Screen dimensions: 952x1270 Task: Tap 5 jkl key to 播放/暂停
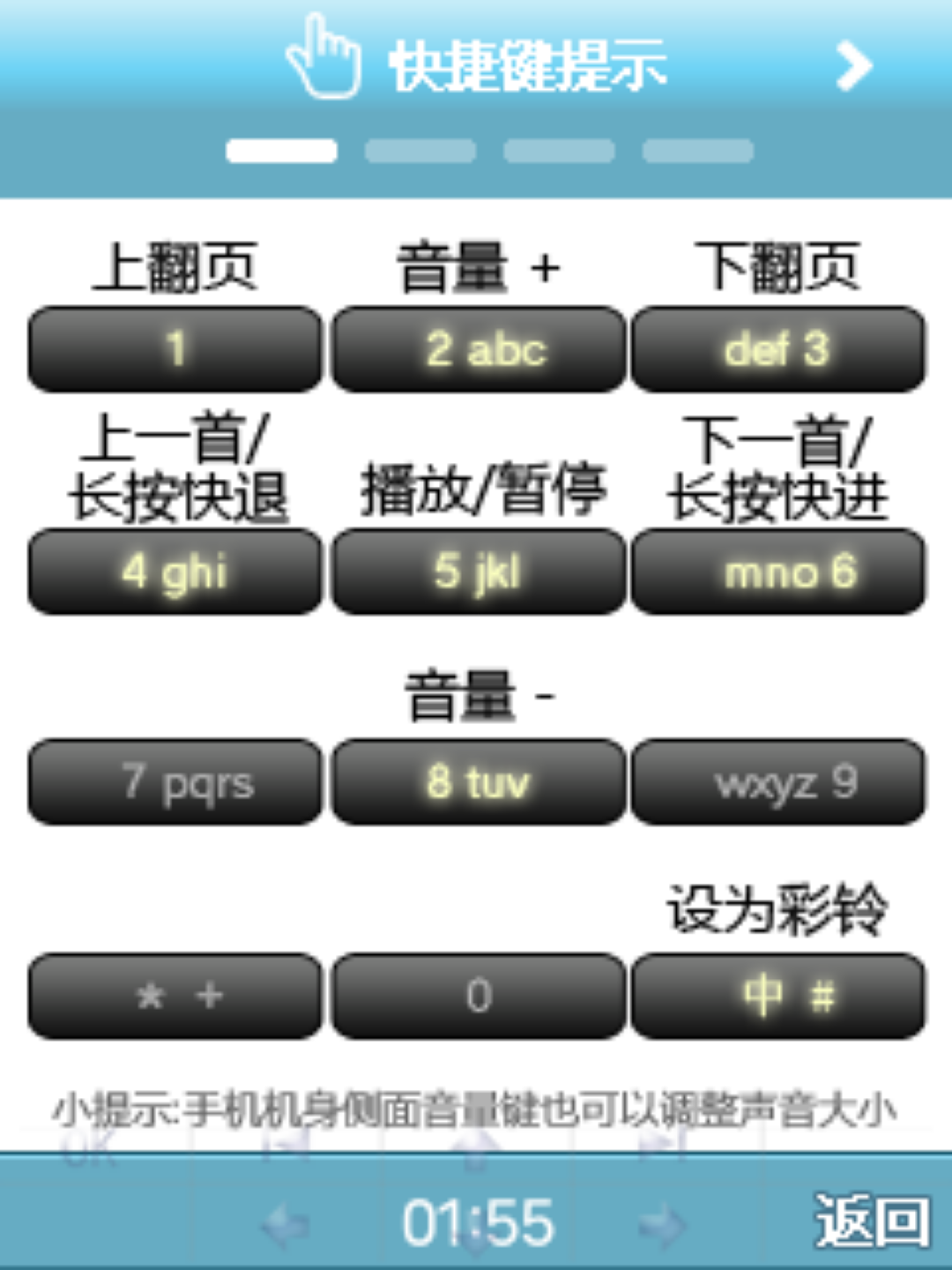(x=479, y=571)
